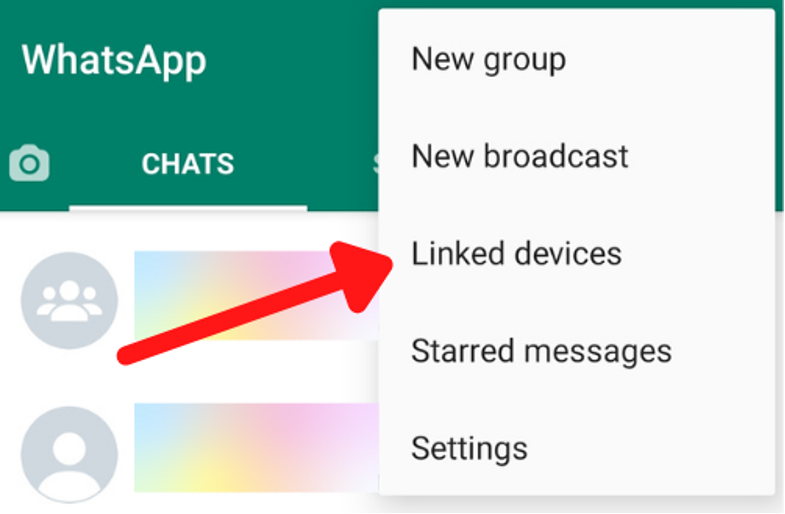The image size is (785, 514).
Task: Open the camera tab icon
Action: (30, 163)
